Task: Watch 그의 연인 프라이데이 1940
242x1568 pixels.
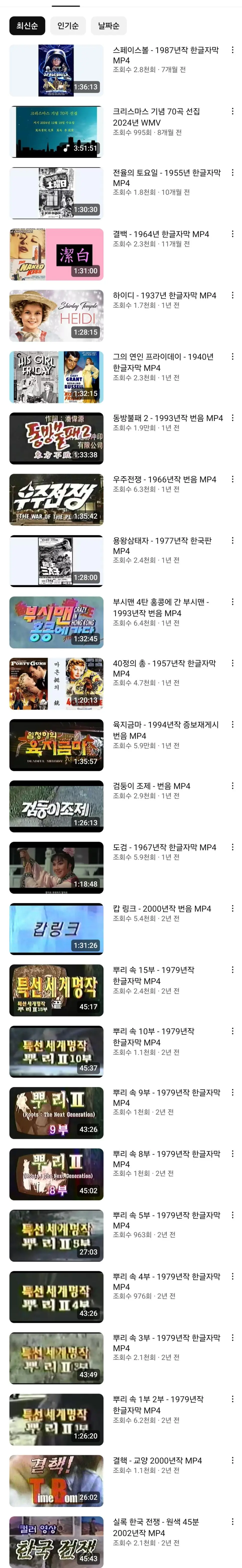Action: click(56, 377)
